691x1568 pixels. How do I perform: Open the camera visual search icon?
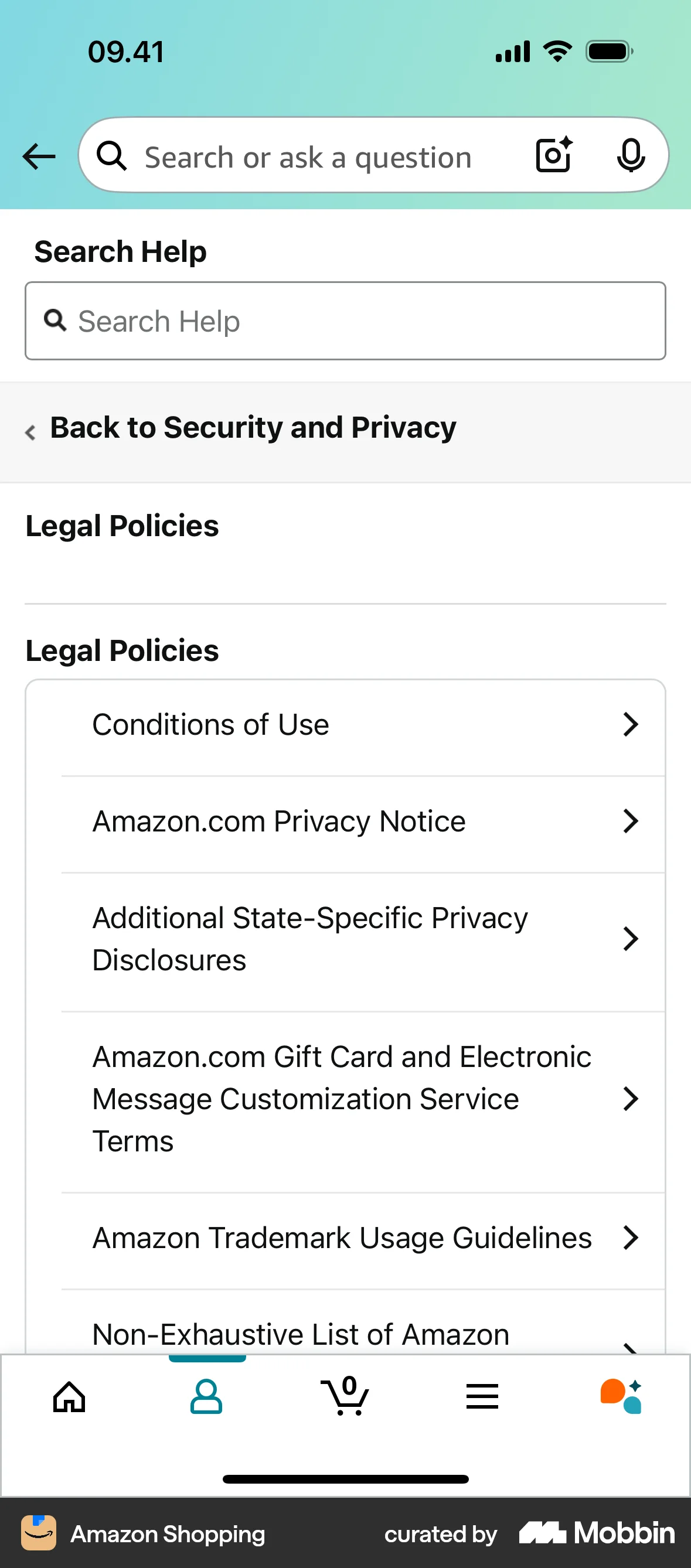click(553, 155)
